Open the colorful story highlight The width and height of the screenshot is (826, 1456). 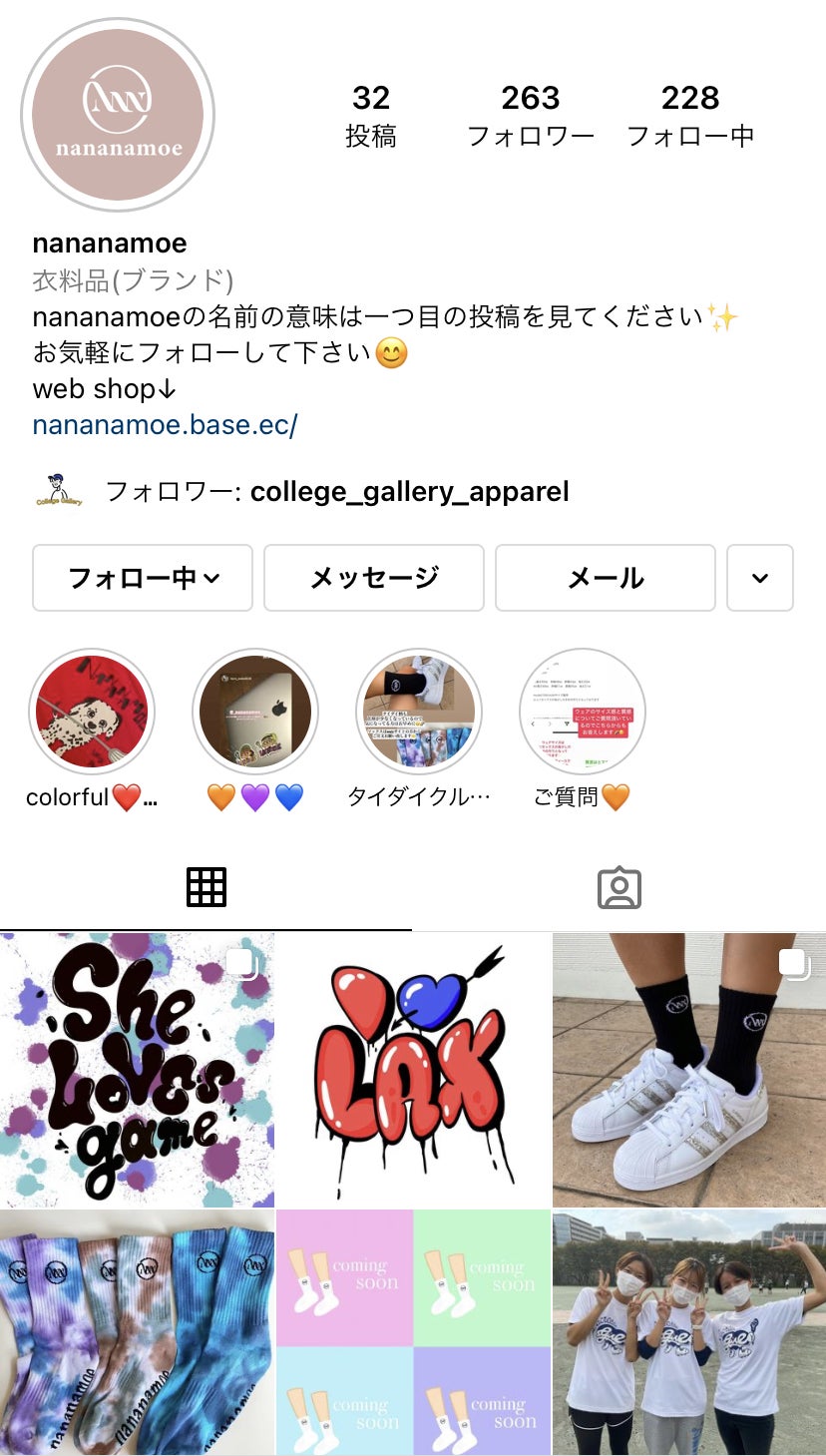[92, 713]
